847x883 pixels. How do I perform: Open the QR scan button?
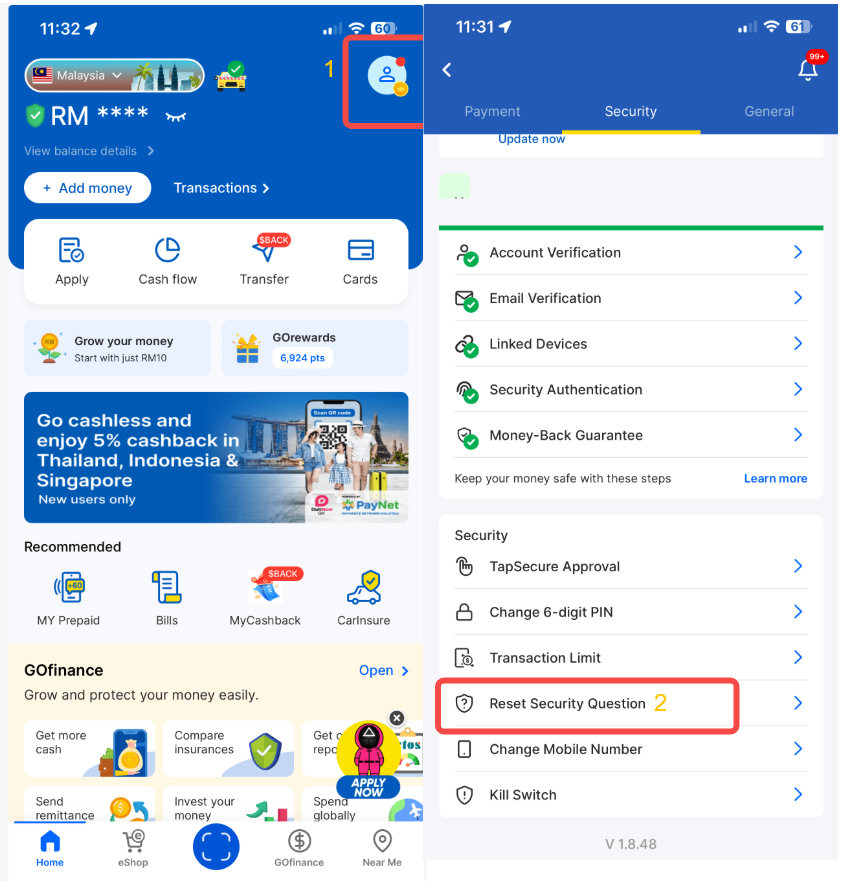216,847
